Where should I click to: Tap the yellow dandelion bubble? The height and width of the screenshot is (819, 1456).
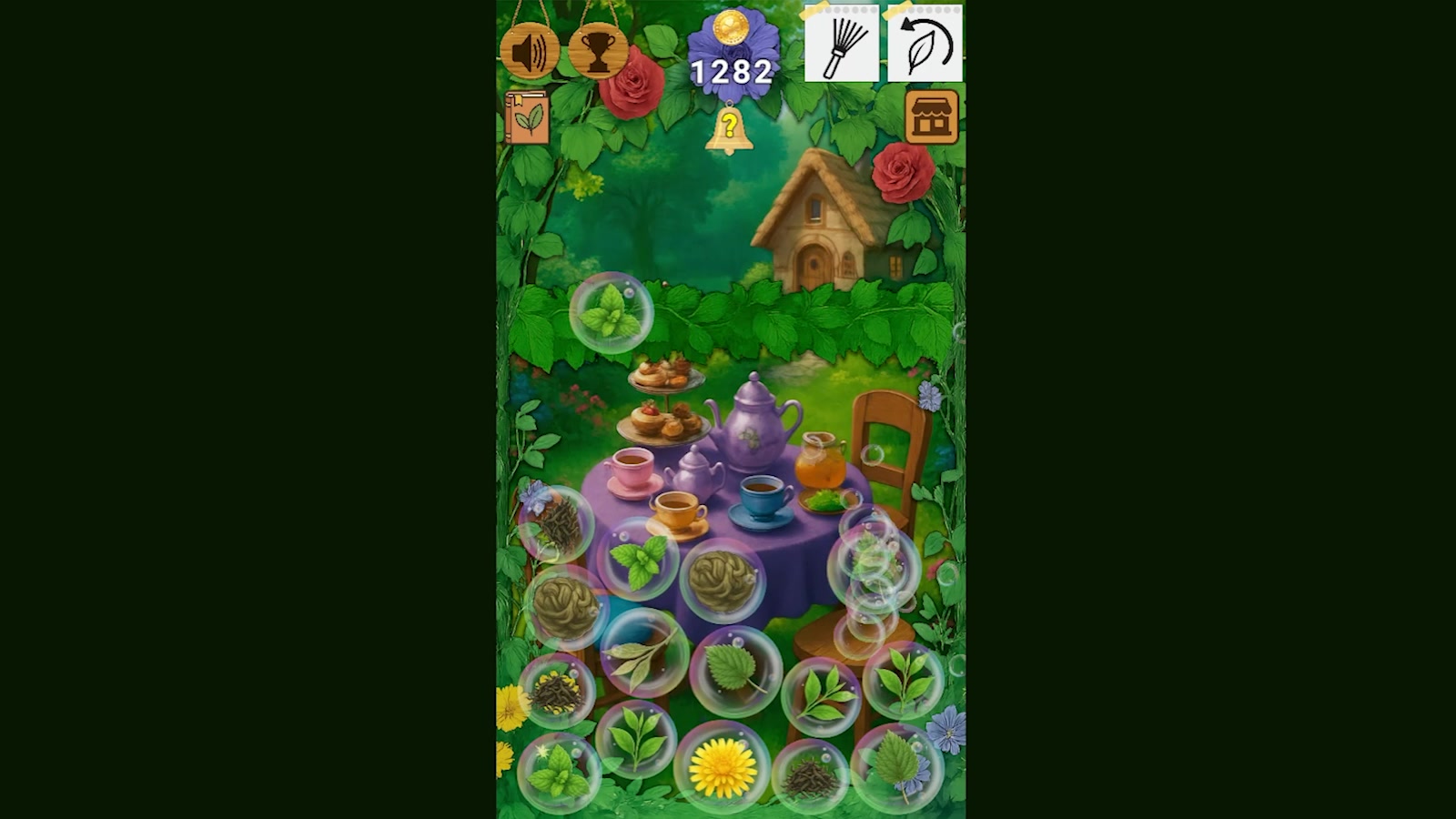click(723, 766)
